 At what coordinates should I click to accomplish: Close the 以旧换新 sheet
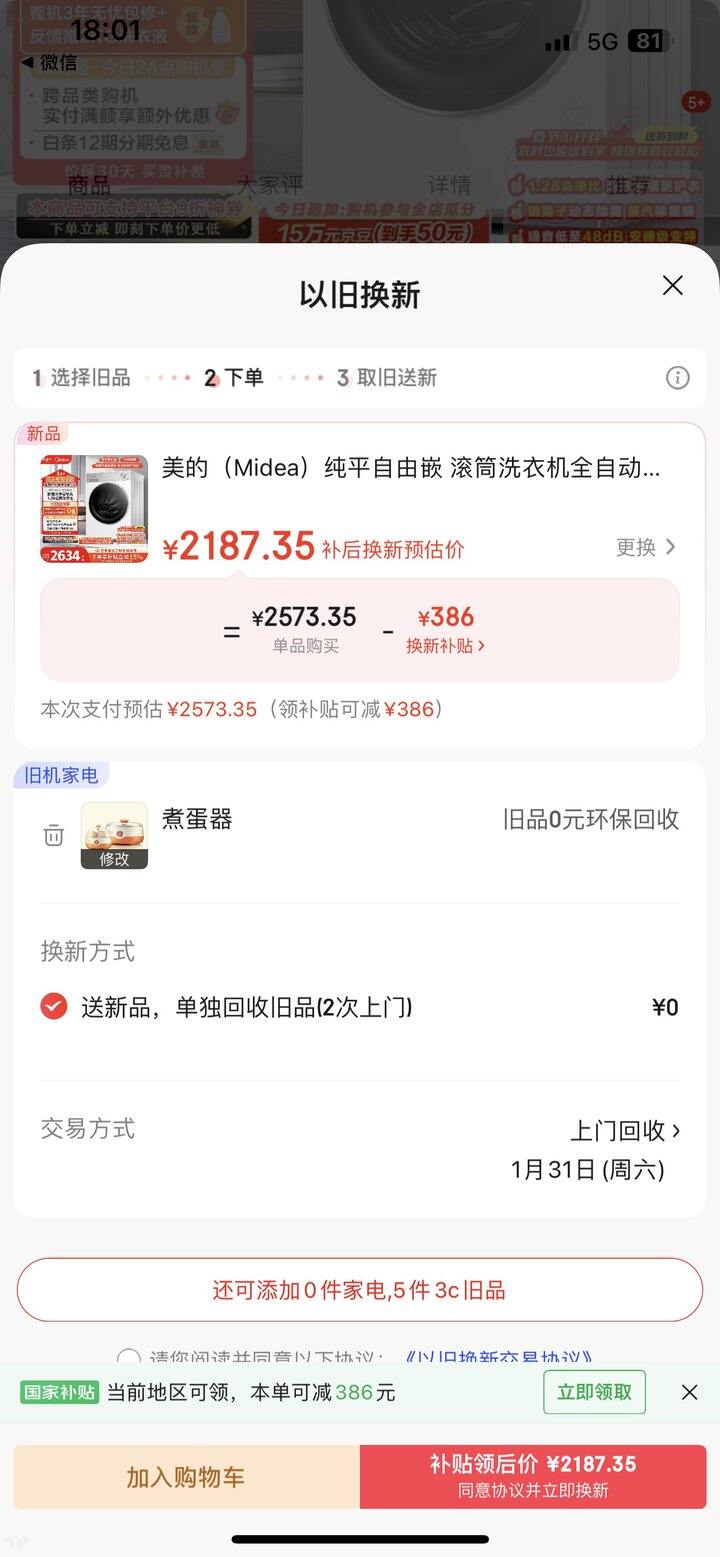673,286
